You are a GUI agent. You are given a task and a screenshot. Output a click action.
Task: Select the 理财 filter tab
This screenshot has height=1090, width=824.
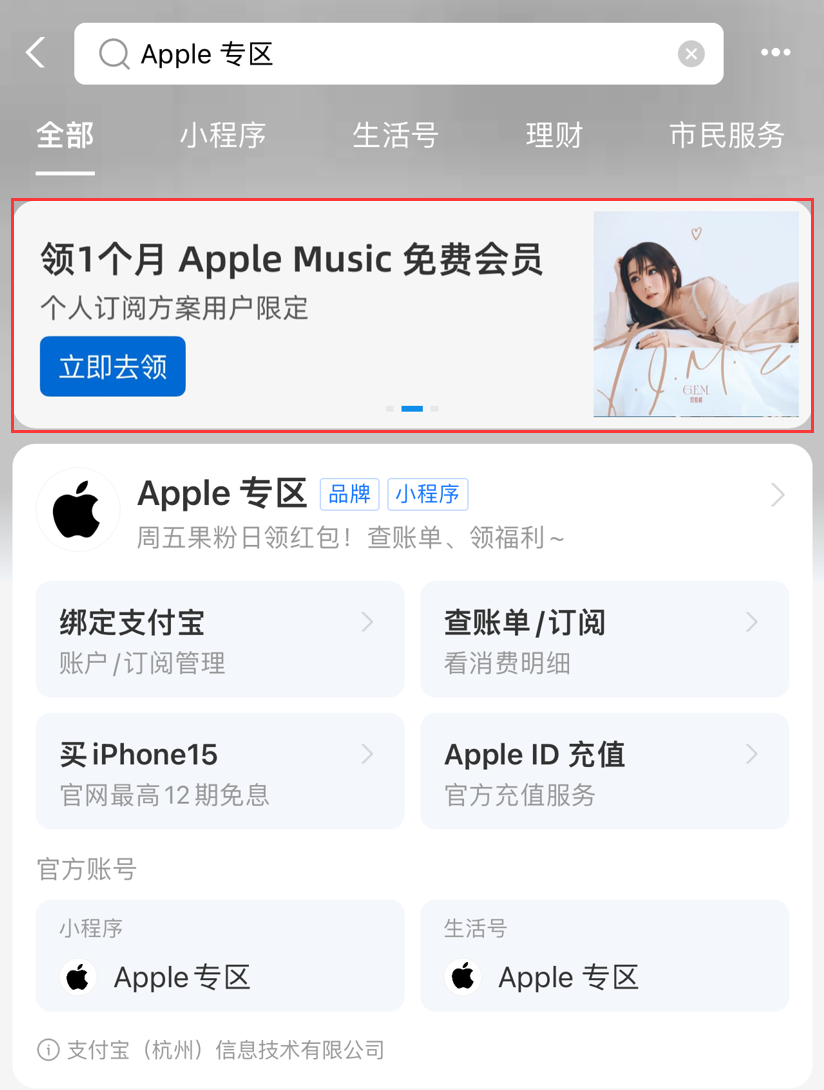[554, 136]
